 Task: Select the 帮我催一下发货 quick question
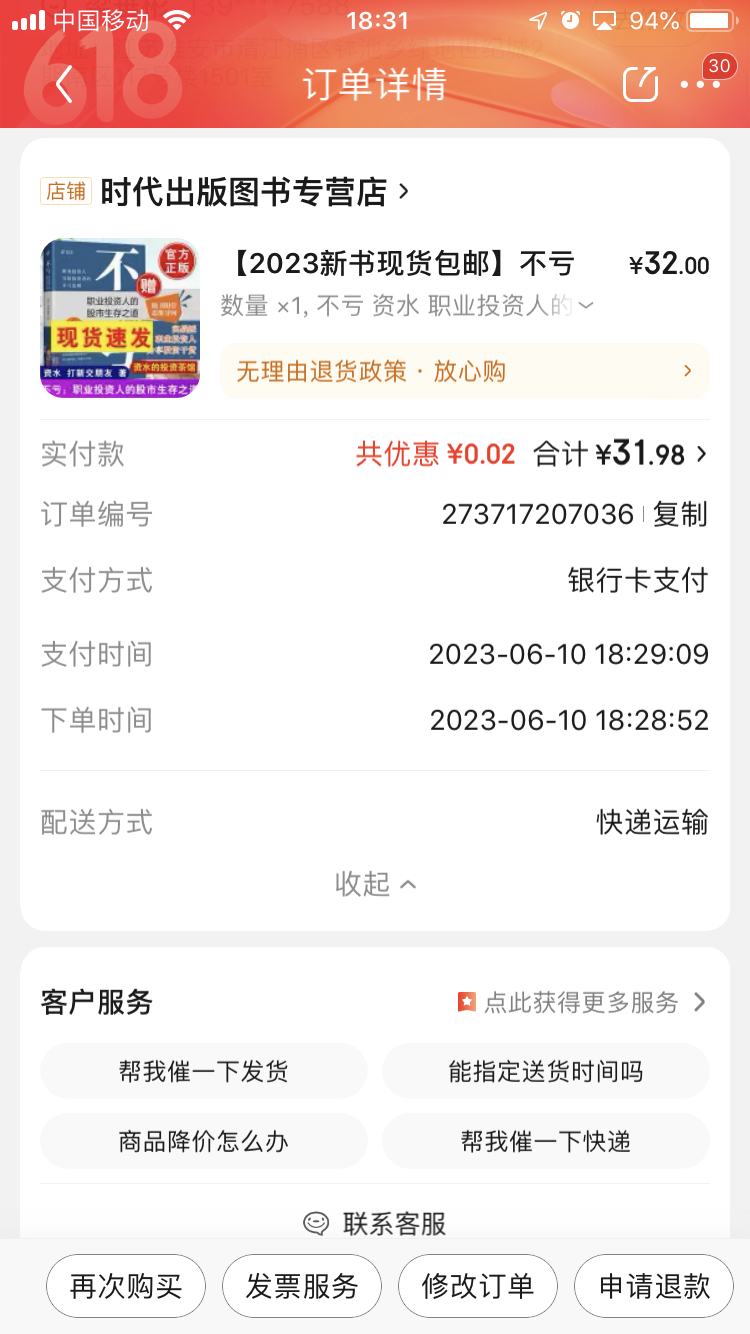(204, 1072)
